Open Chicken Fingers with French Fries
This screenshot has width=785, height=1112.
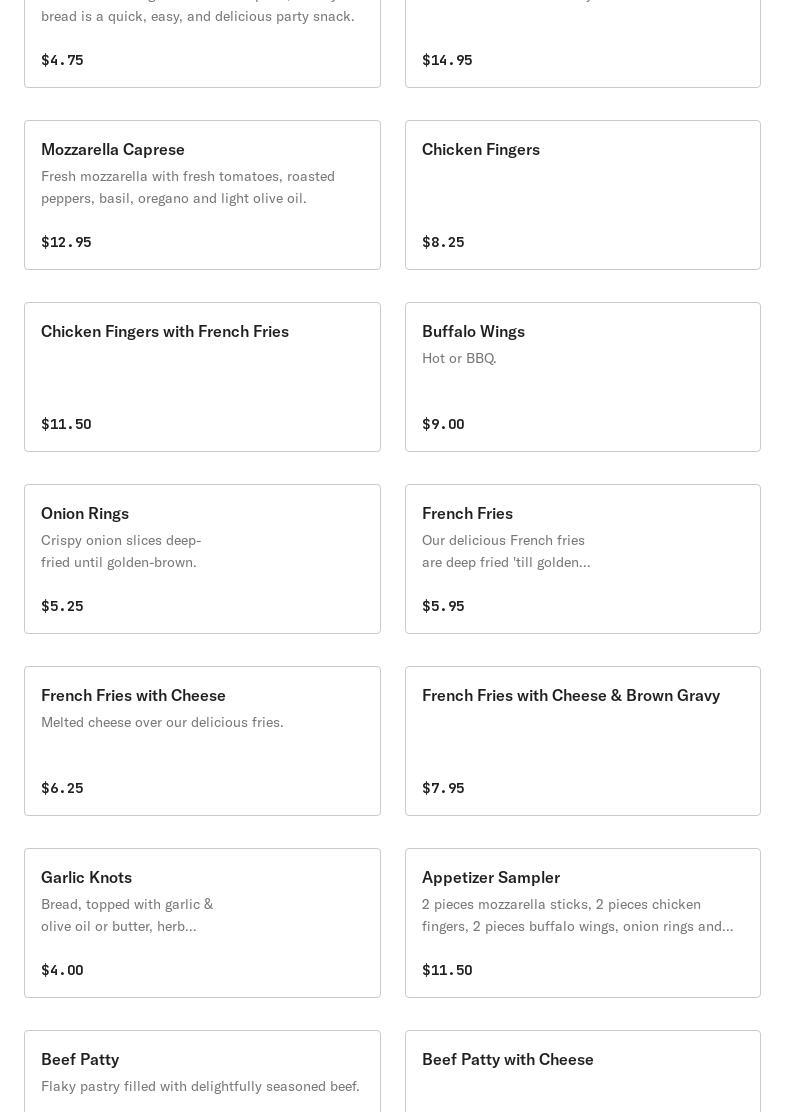click(202, 377)
